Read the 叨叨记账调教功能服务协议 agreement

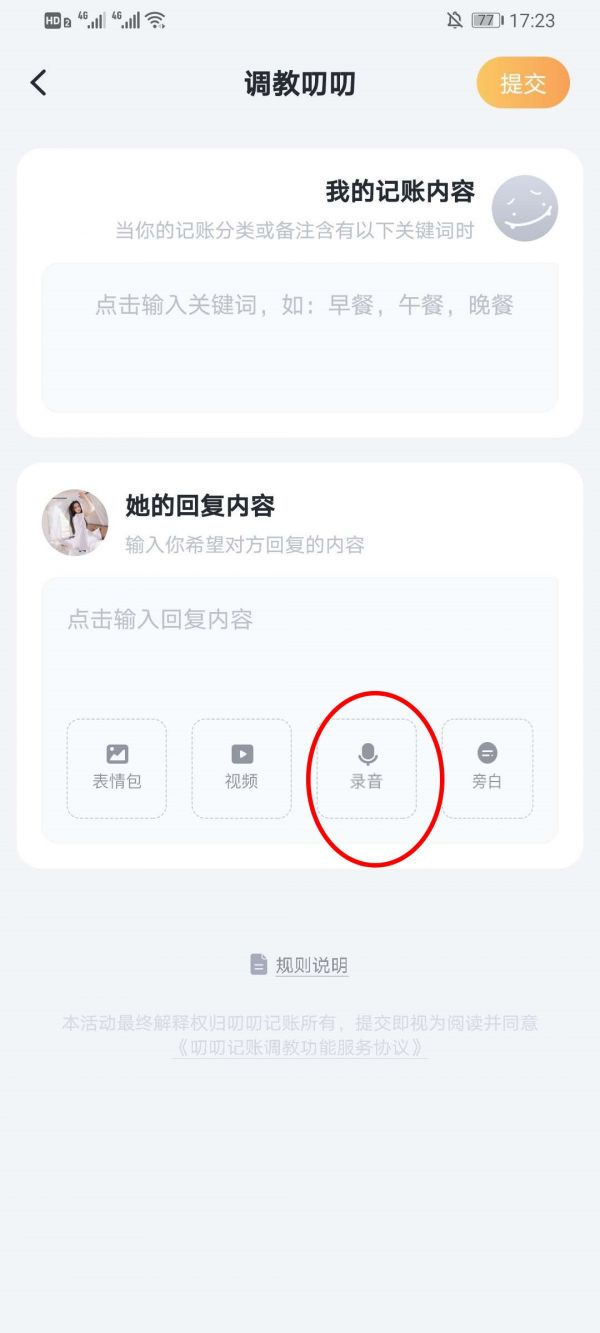tap(300, 1047)
